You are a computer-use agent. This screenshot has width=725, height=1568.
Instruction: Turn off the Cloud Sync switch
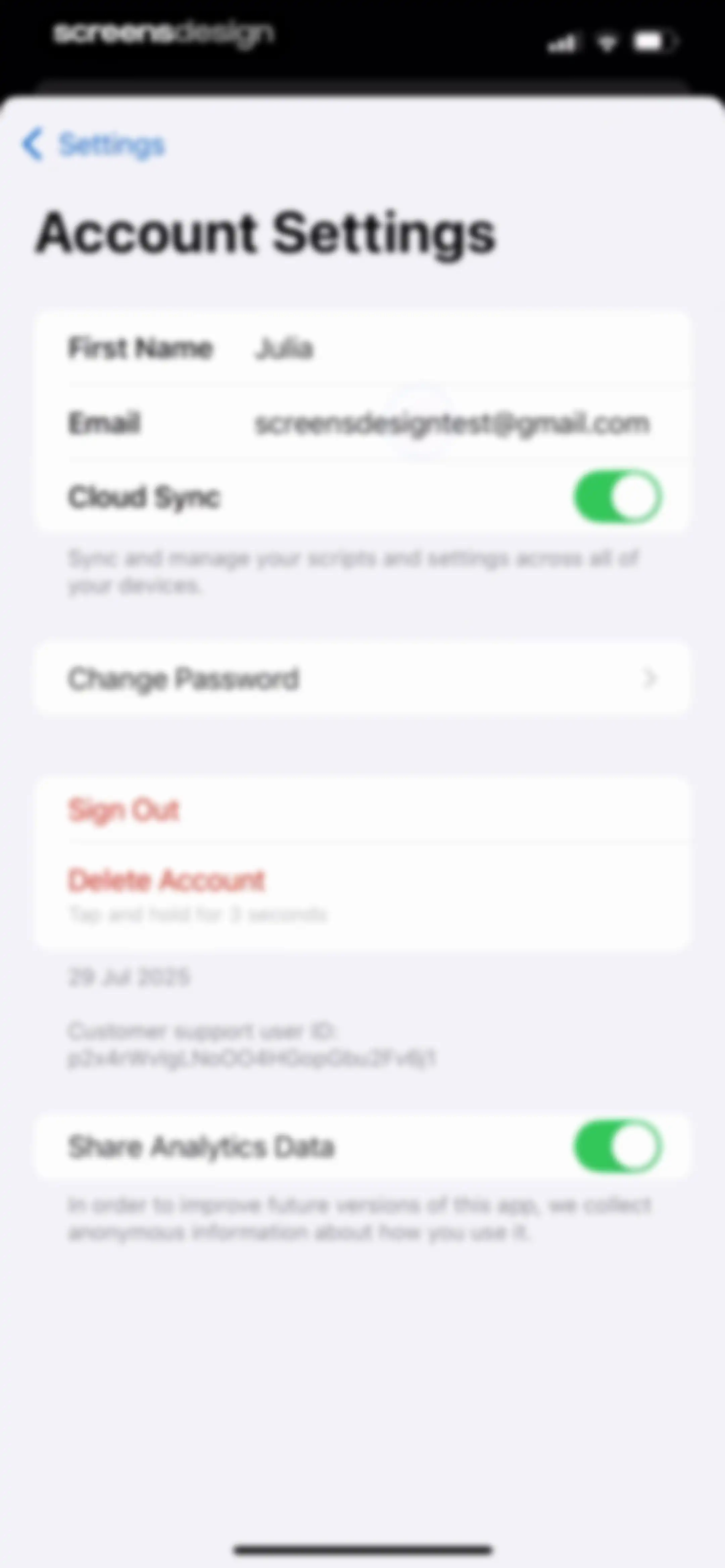tap(617, 497)
